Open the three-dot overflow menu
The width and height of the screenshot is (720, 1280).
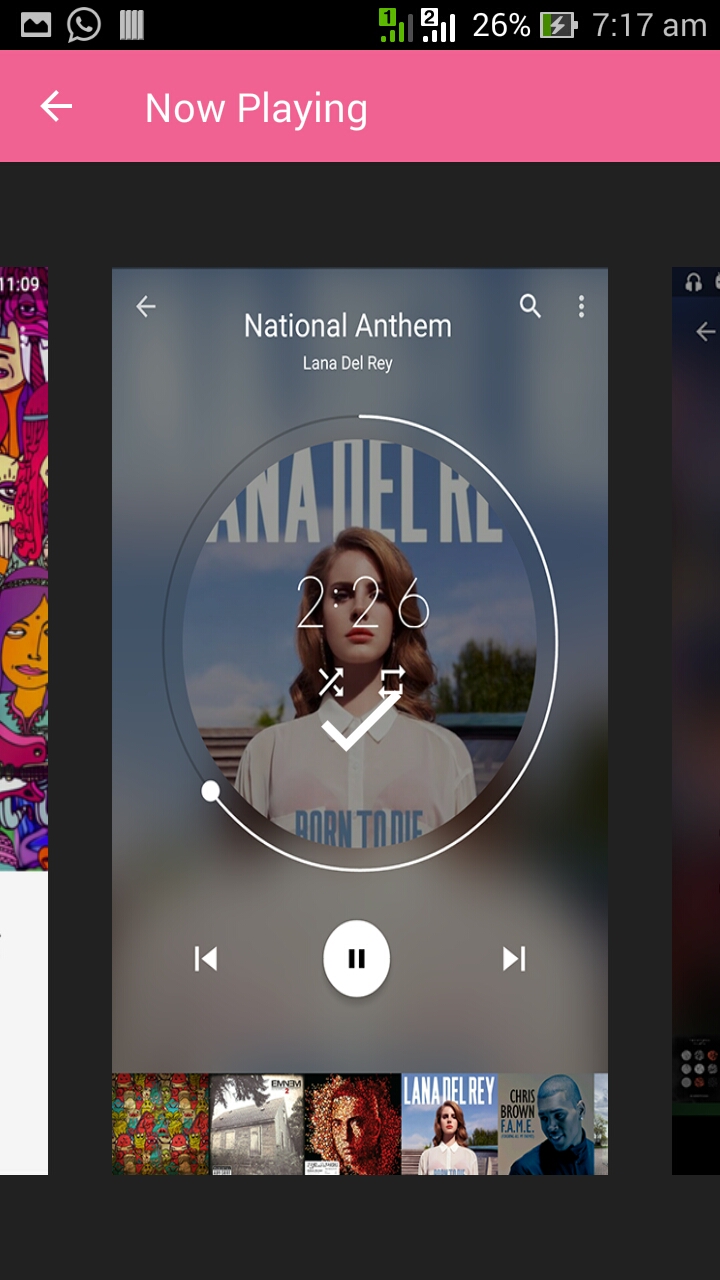pyautogui.click(x=581, y=308)
